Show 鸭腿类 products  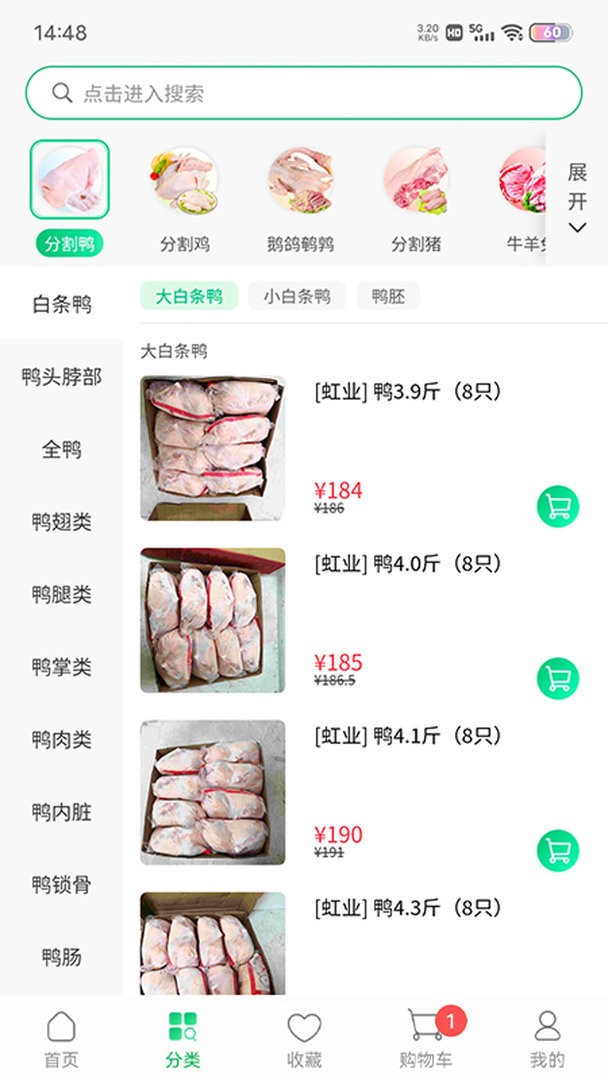click(62, 595)
